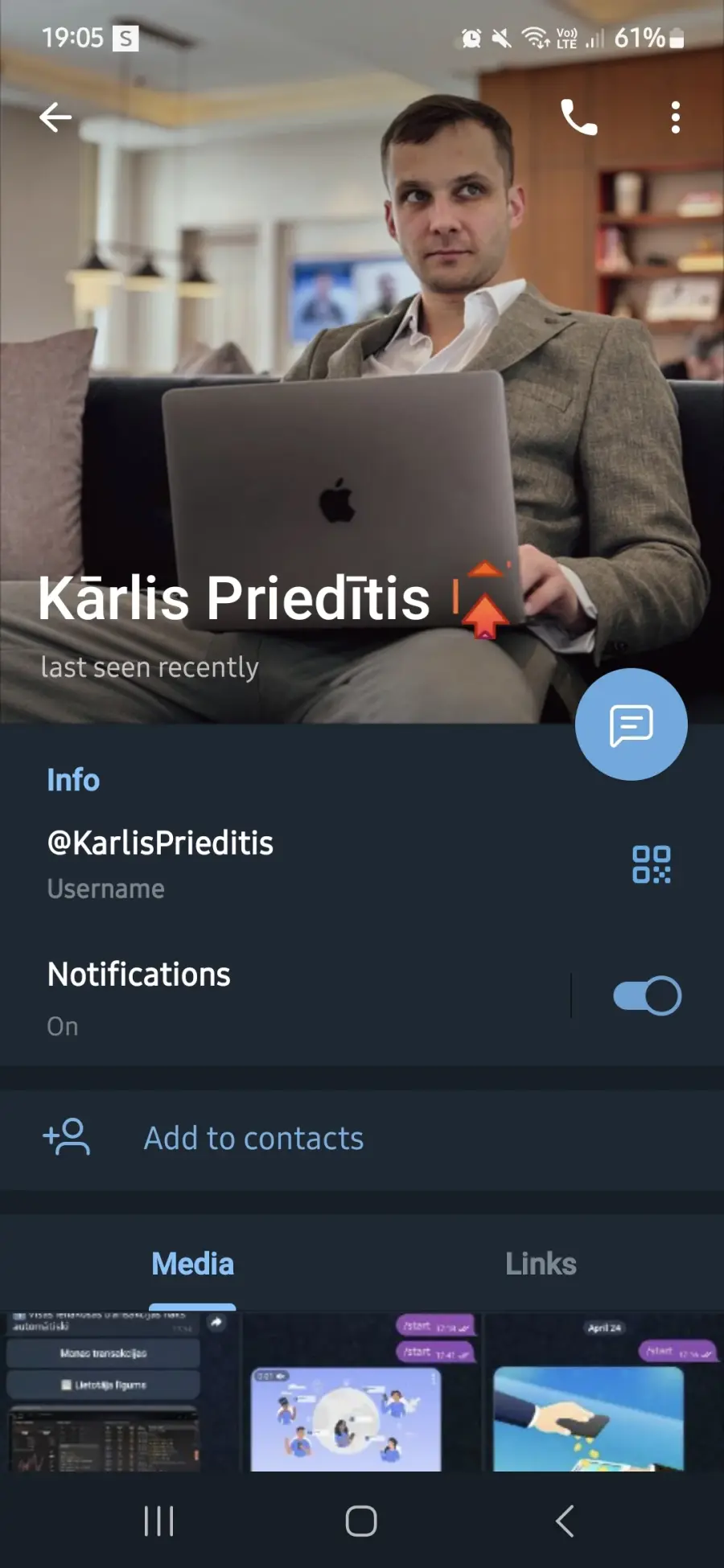
Task: Open the media thumbnail with people illustration
Action: tap(362, 1392)
